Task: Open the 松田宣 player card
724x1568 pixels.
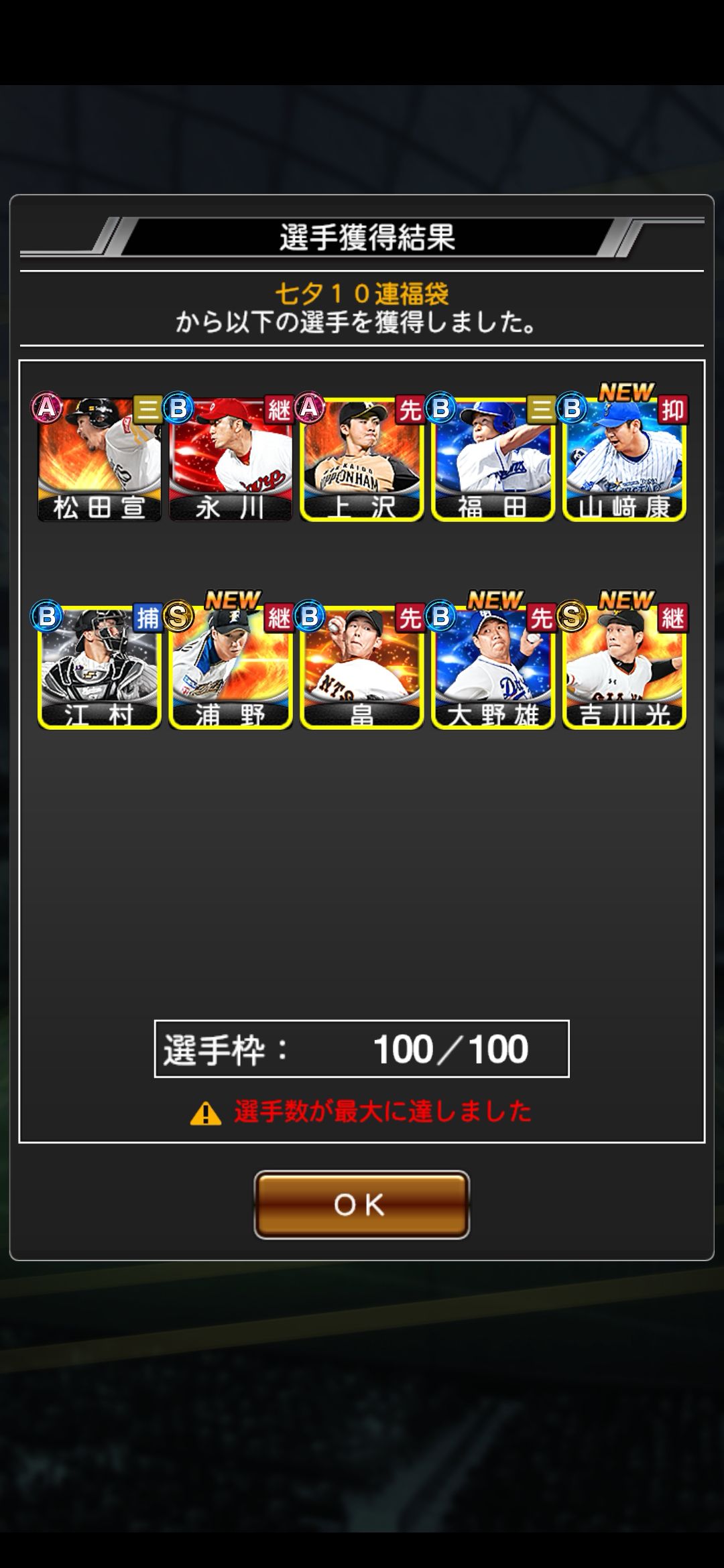Action: 99,459
